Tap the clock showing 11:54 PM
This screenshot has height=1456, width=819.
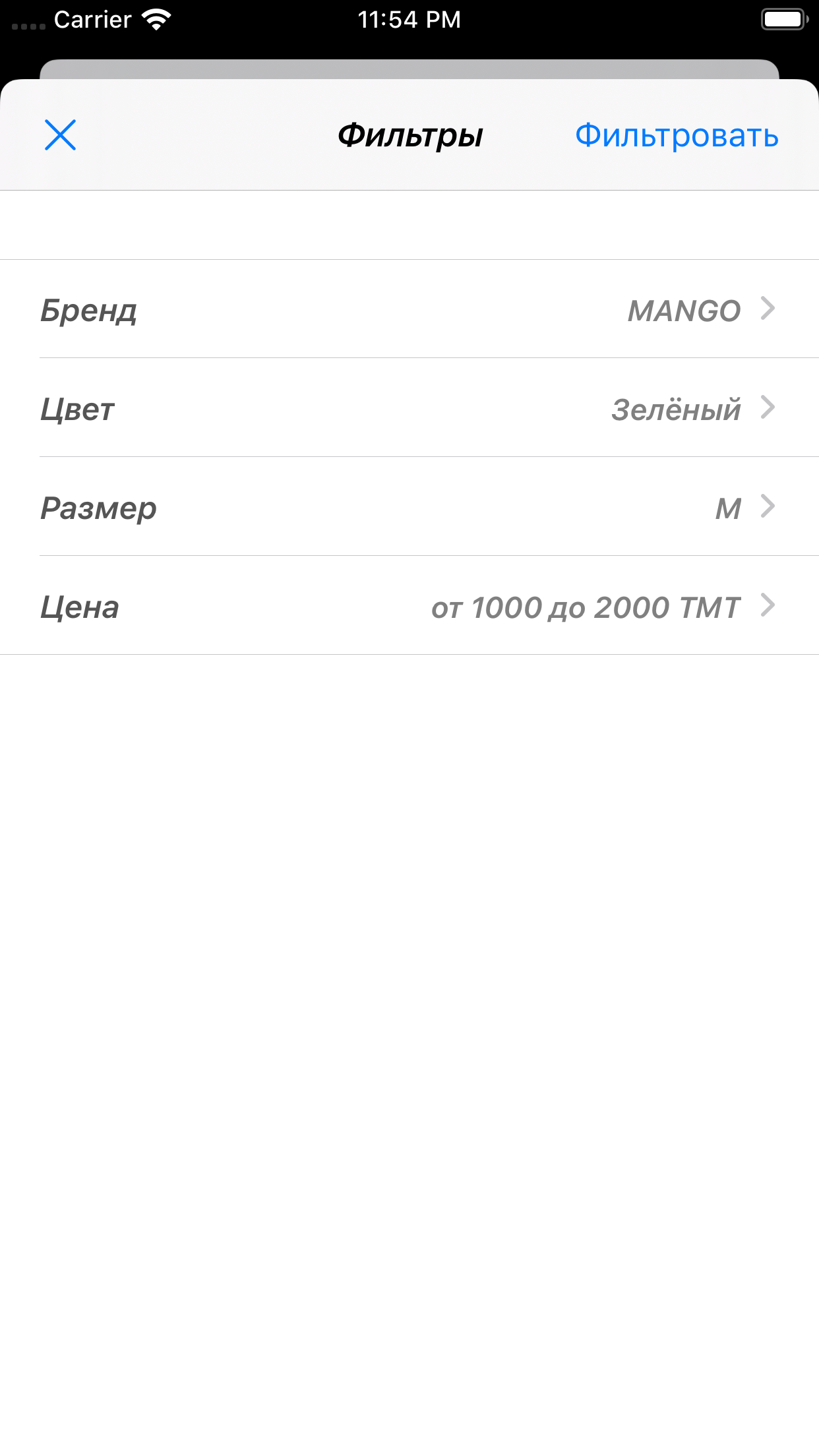pyautogui.click(x=409, y=18)
